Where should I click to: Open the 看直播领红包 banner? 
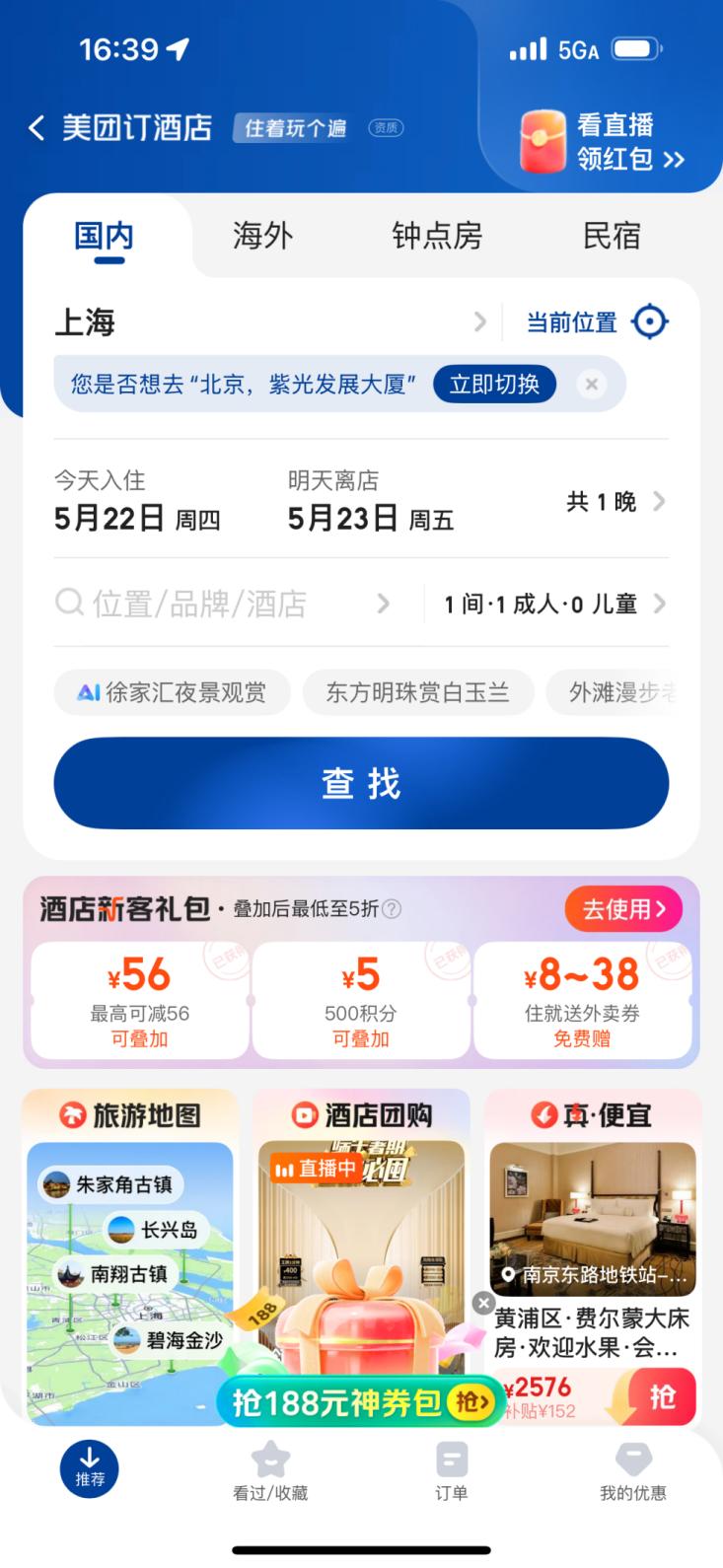603,142
